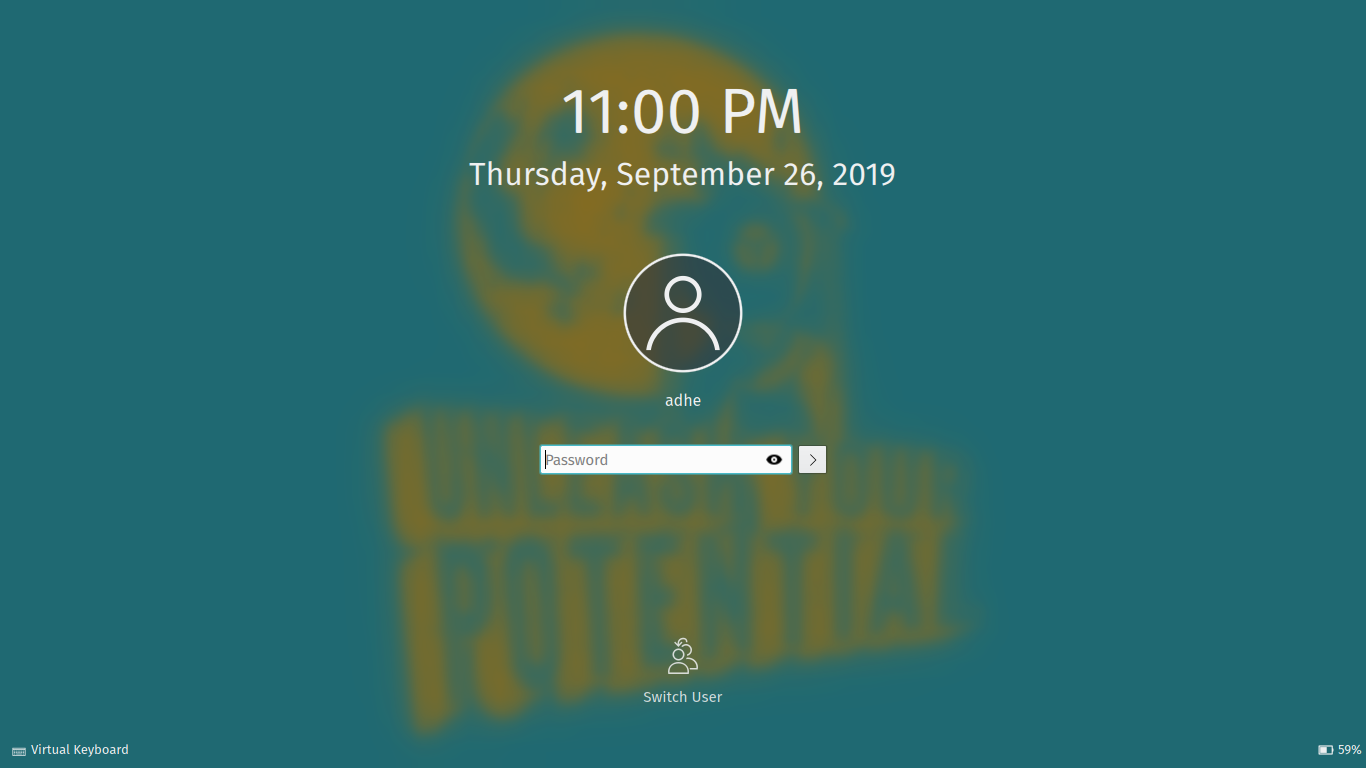
Task: Open the Virtual Keyboard
Action: click(x=70, y=750)
